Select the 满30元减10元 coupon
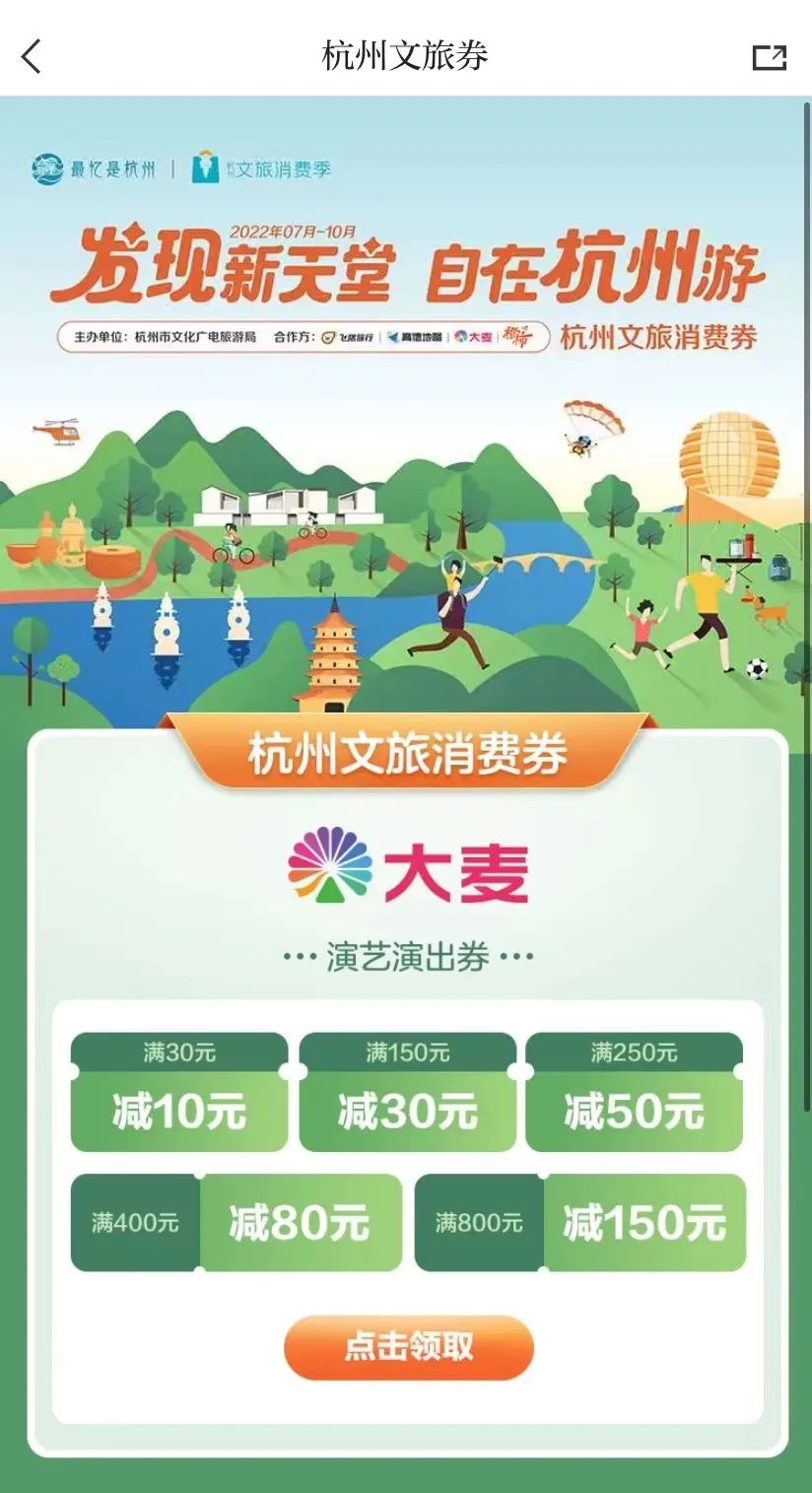812x1493 pixels. [x=178, y=1092]
